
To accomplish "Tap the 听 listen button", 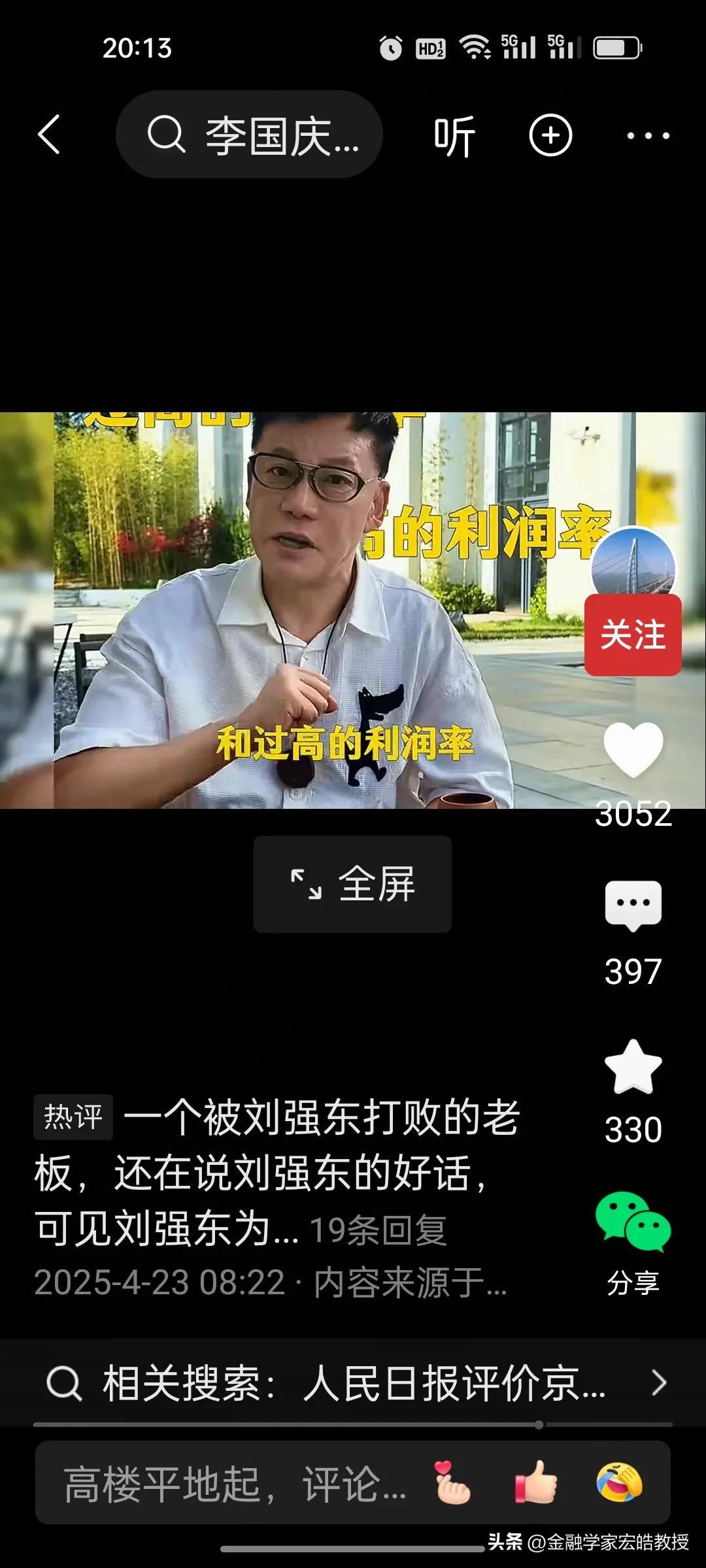I will click(x=454, y=136).
